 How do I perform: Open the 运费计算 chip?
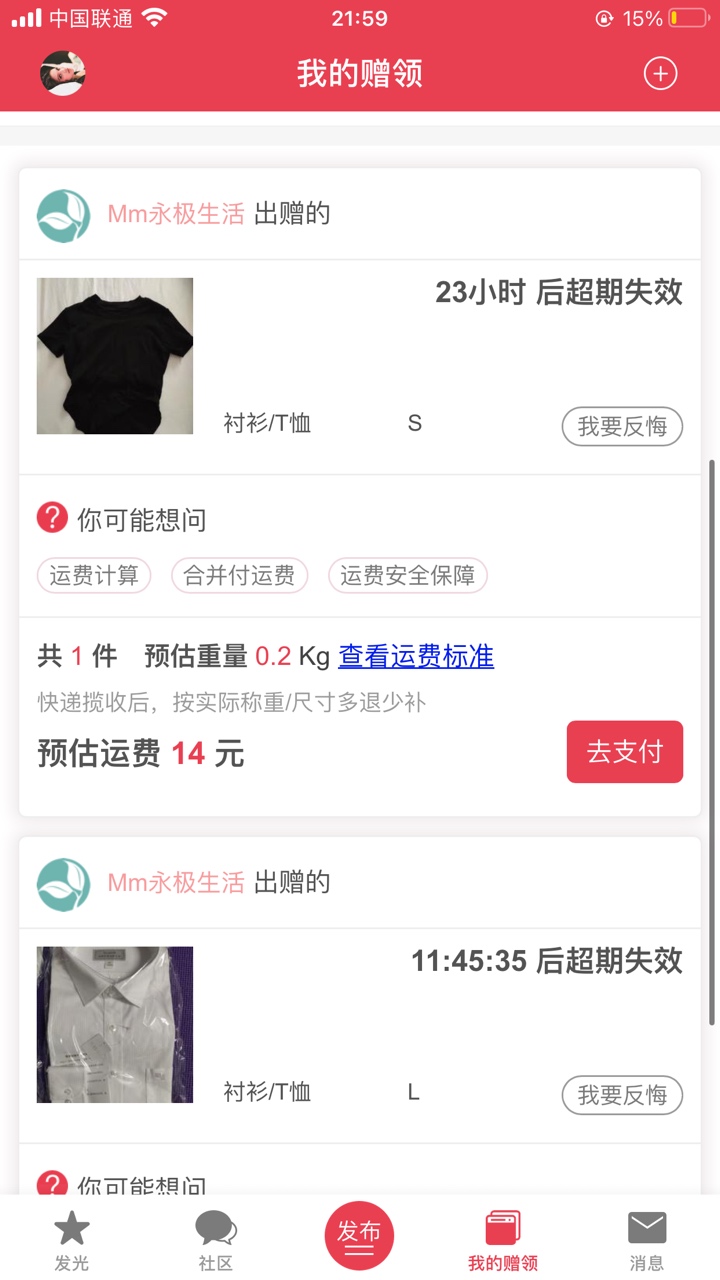[x=94, y=575]
